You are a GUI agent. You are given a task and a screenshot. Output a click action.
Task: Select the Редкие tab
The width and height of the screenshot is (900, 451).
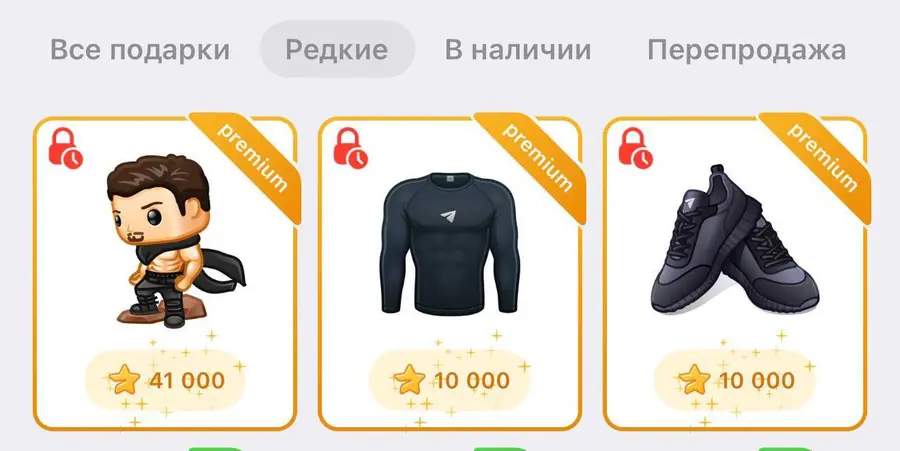tap(336, 49)
